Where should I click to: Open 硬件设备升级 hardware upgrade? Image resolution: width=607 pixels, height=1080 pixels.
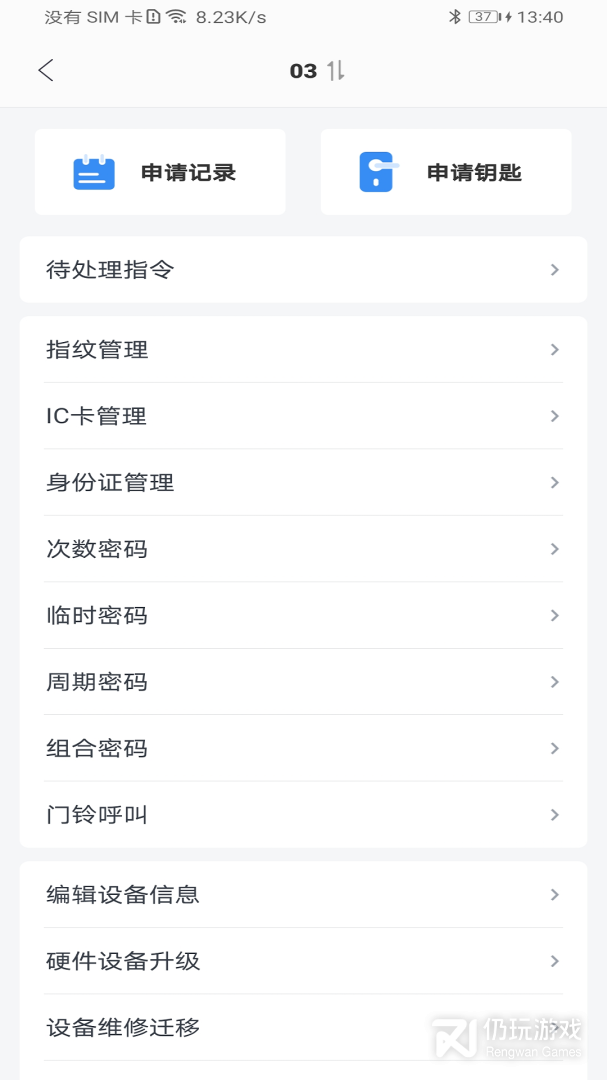(x=303, y=961)
